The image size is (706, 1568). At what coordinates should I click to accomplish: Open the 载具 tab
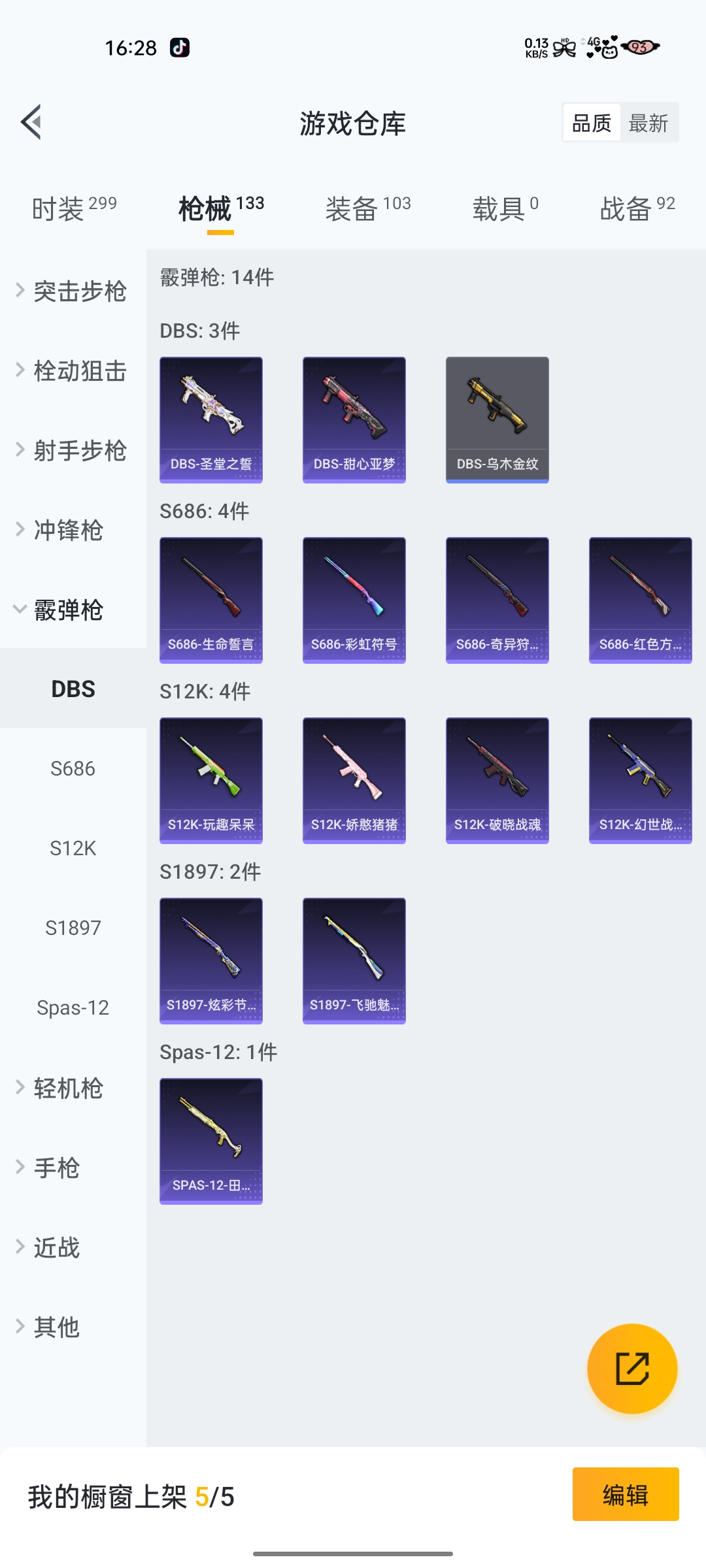(x=505, y=209)
